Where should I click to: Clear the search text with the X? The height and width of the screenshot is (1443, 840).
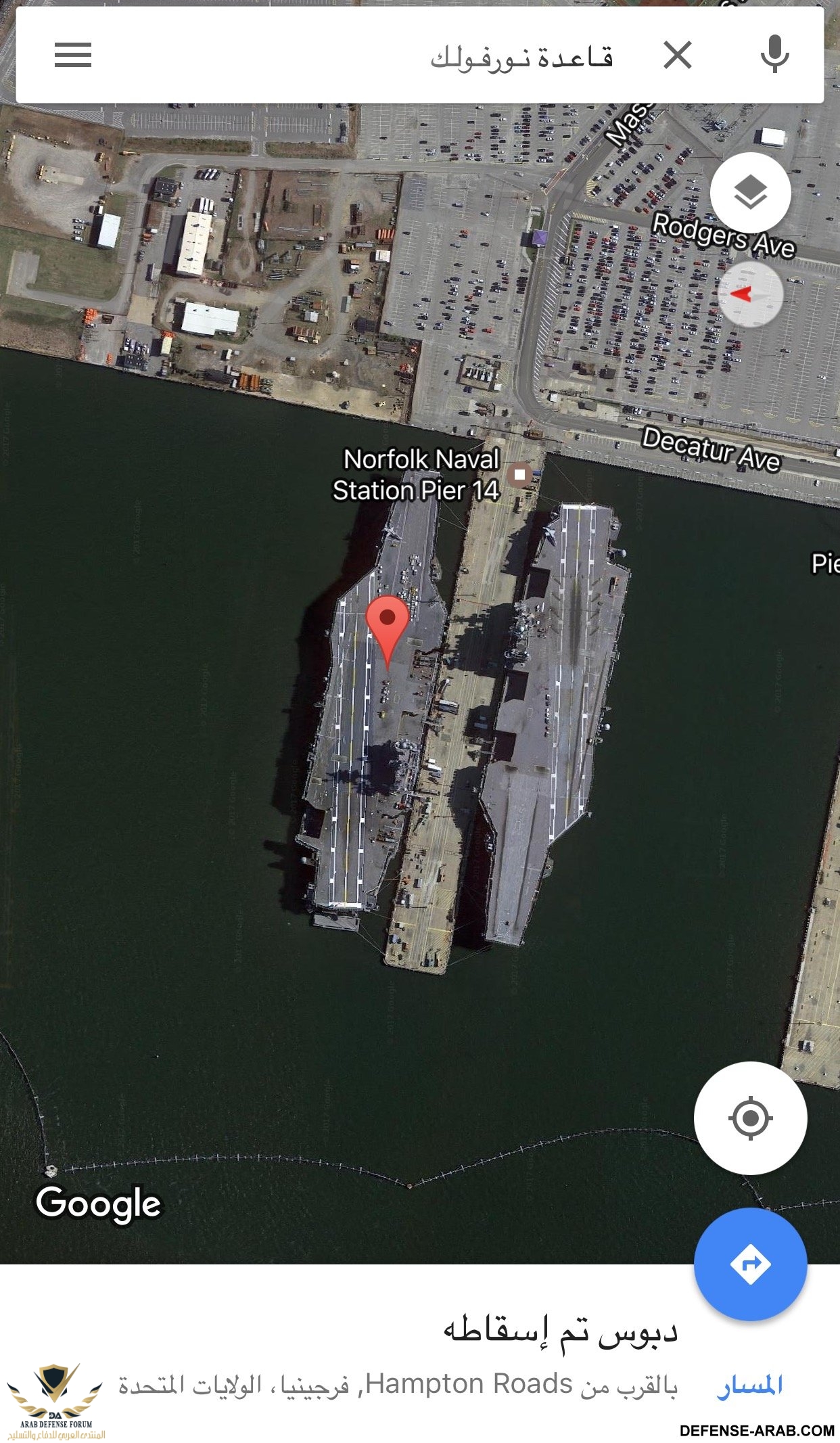coord(677,55)
